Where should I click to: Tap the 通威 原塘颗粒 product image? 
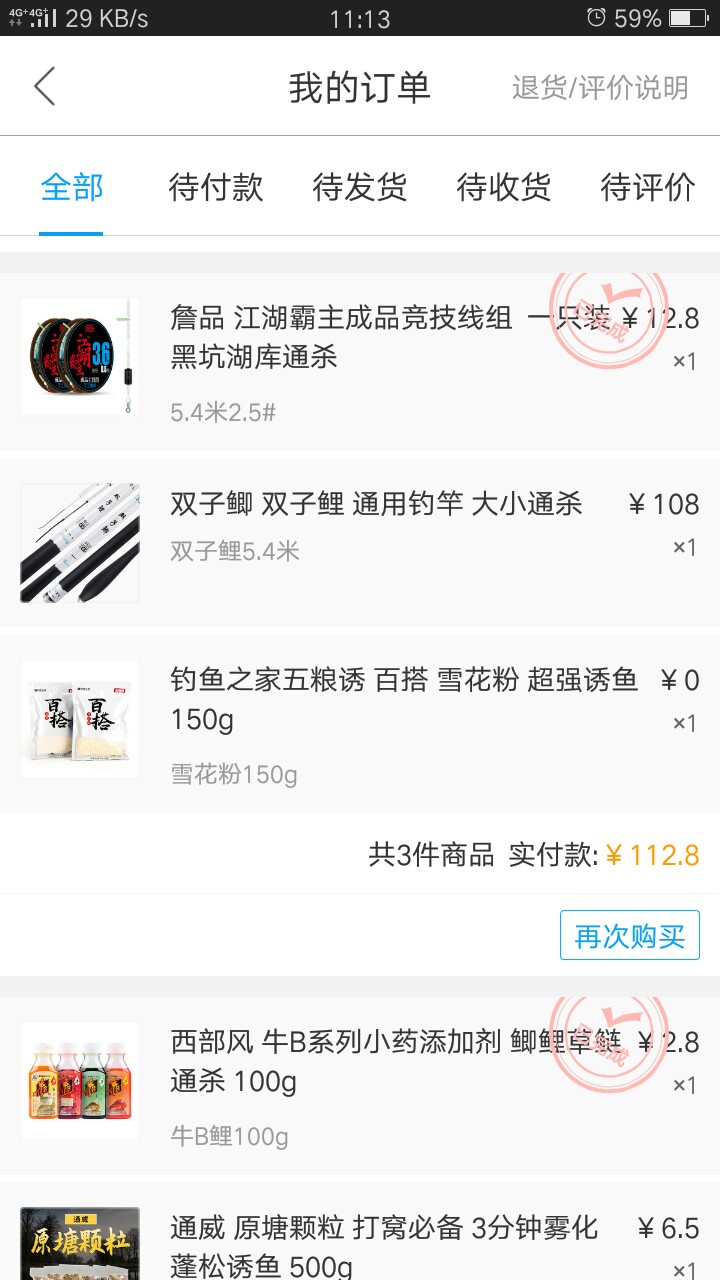pos(79,1243)
